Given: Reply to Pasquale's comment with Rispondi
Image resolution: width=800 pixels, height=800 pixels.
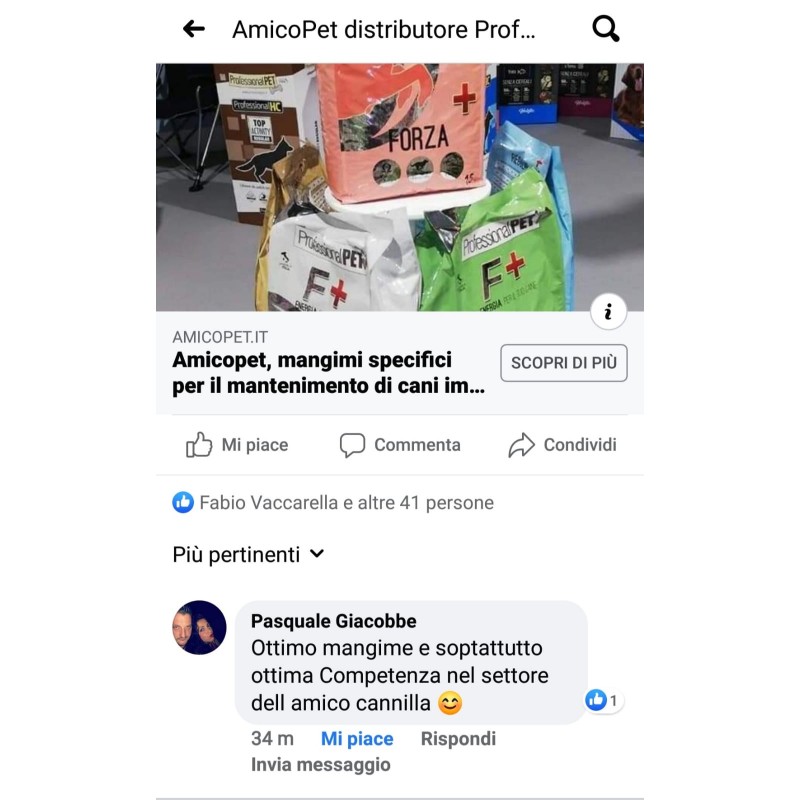Looking at the screenshot, I should pyautogui.click(x=458, y=739).
